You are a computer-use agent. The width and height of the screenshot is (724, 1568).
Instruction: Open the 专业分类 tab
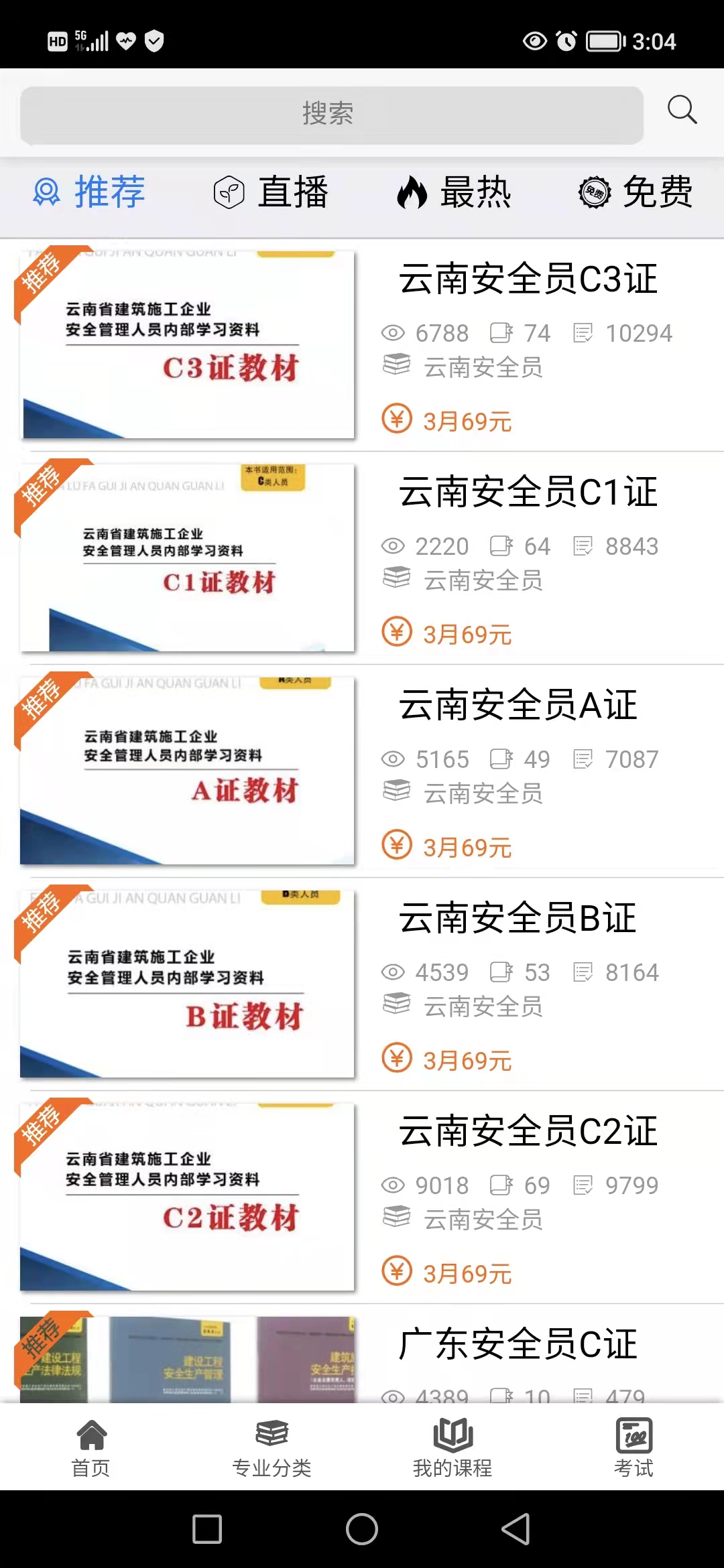coord(271,1447)
